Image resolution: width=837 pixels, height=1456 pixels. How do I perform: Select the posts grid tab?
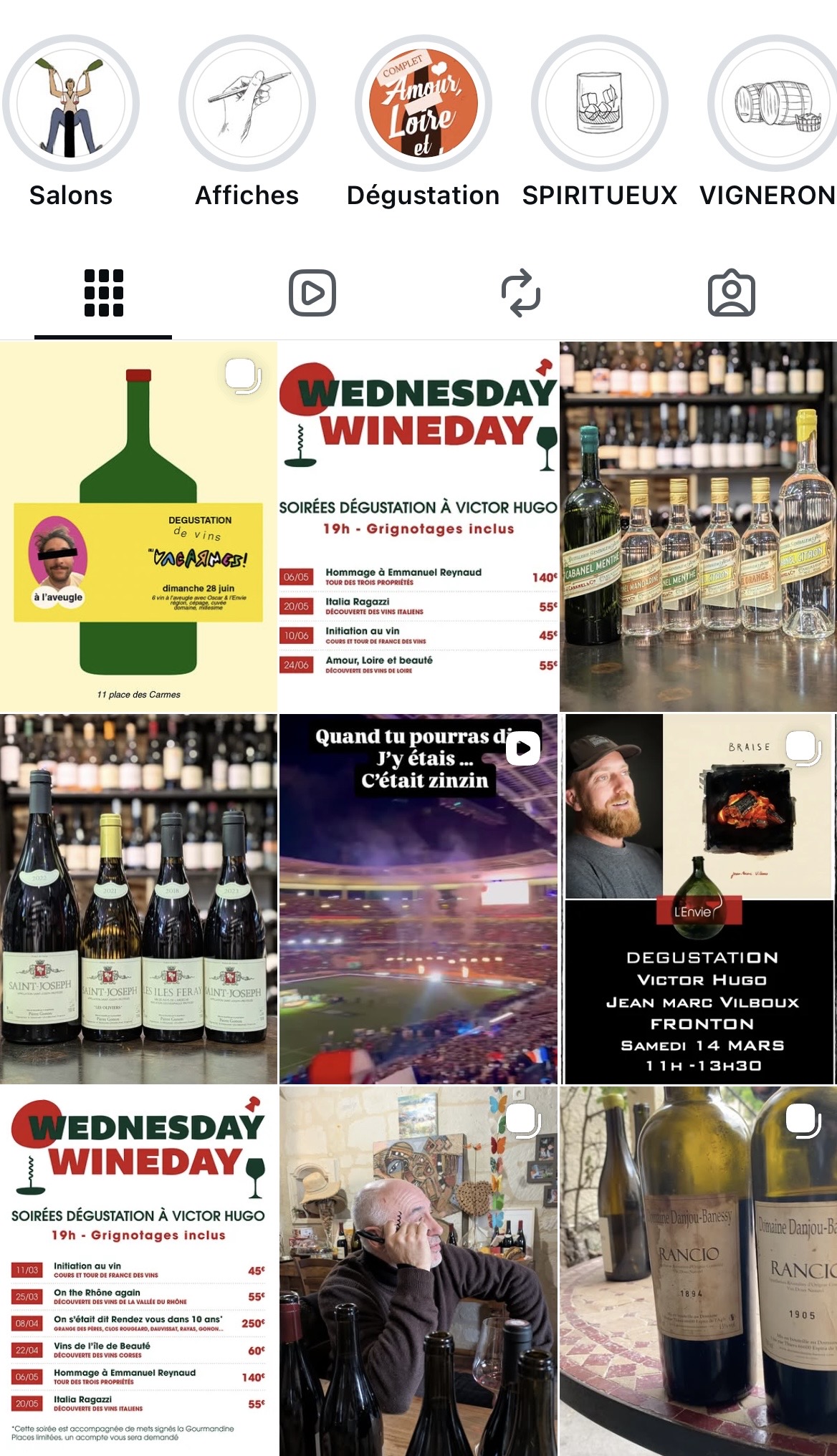tap(104, 293)
